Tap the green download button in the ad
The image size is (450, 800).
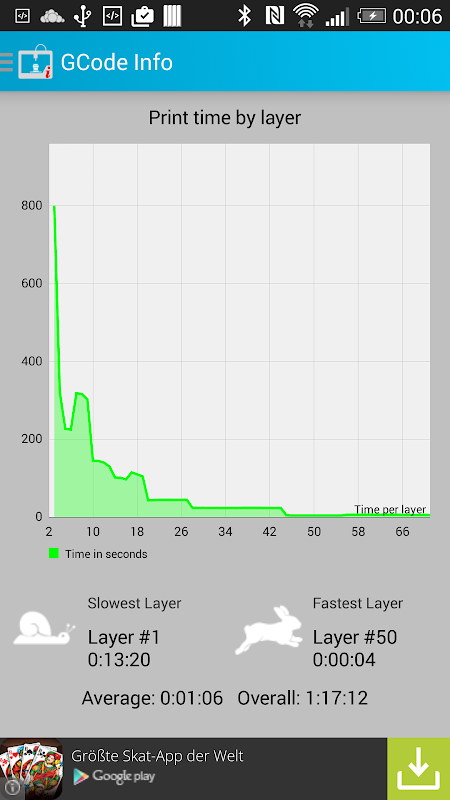coord(418,769)
